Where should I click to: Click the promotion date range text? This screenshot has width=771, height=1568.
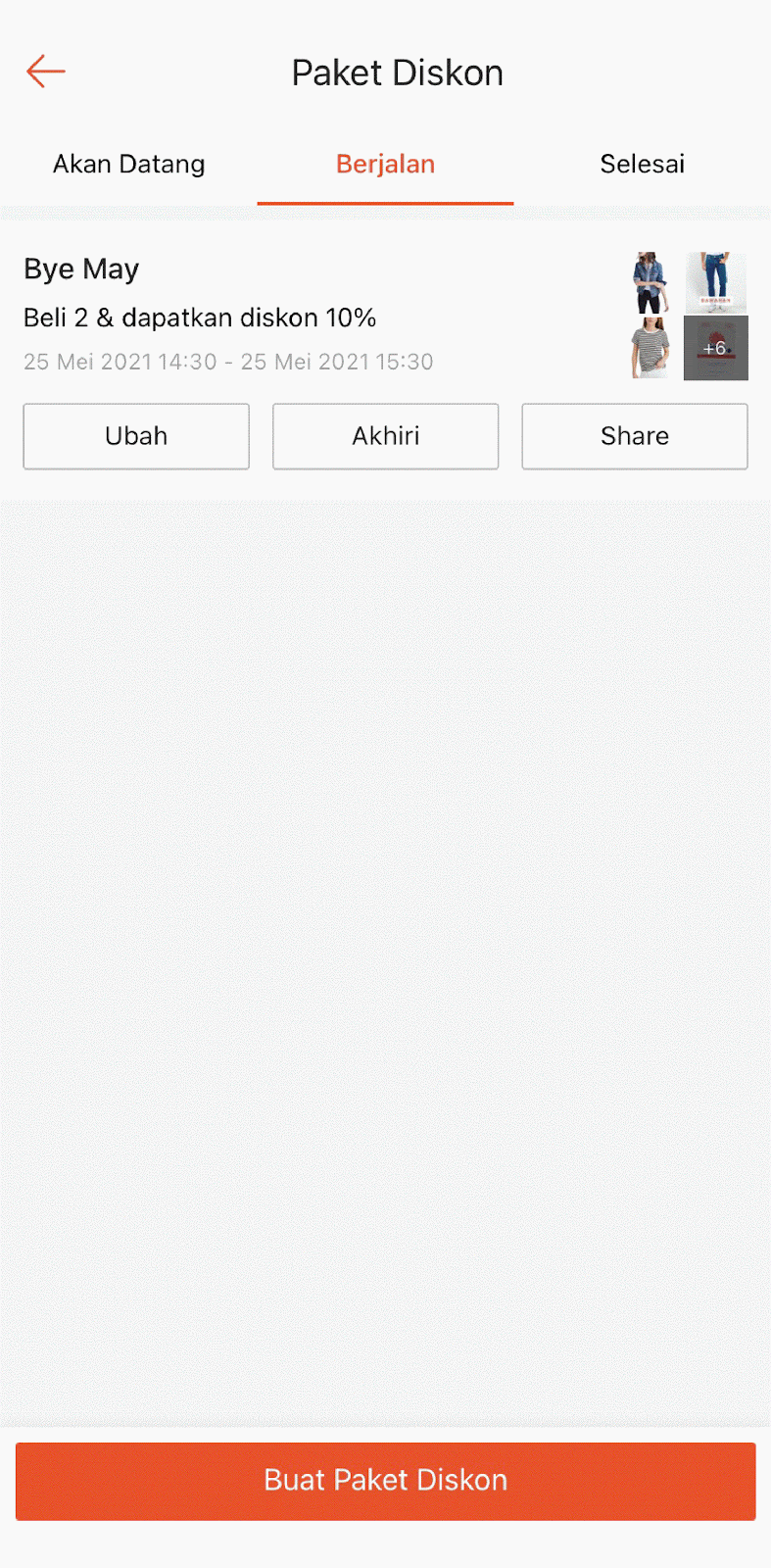[x=228, y=362]
